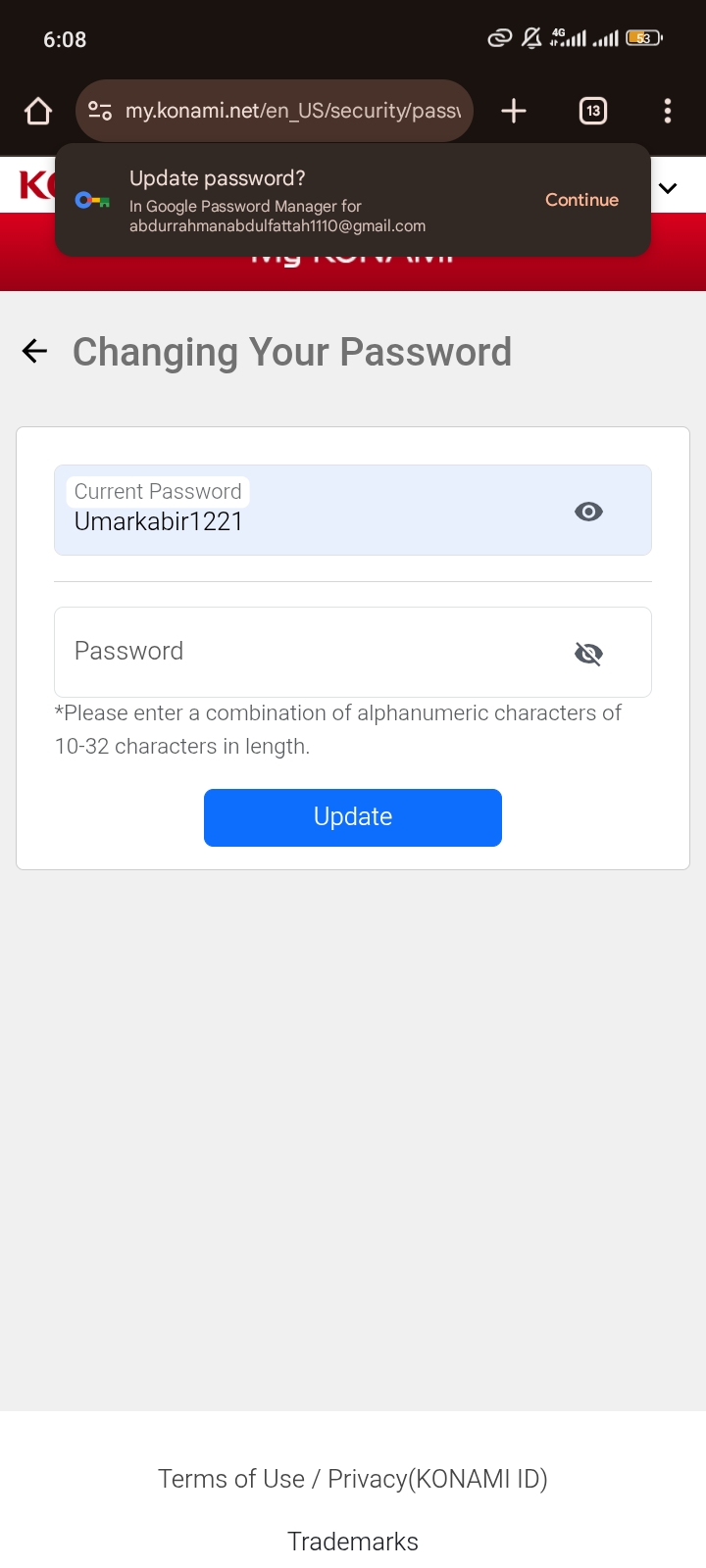The width and height of the screenshot is (706, 1568).
Task: Open a new browser tab
Action: click(x=514, y=111)
